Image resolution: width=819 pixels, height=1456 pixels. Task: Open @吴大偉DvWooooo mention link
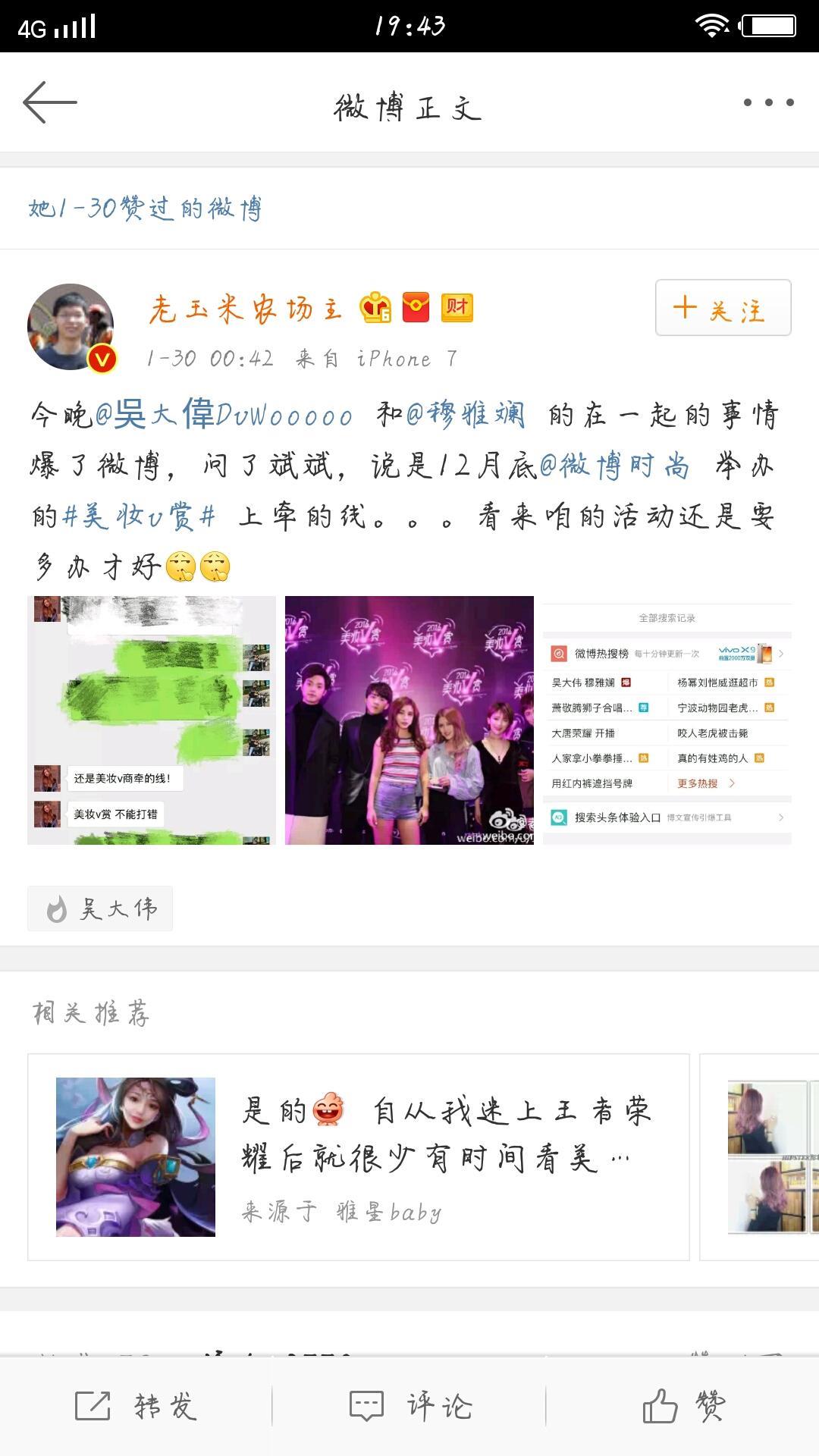[x=224, y=415]
